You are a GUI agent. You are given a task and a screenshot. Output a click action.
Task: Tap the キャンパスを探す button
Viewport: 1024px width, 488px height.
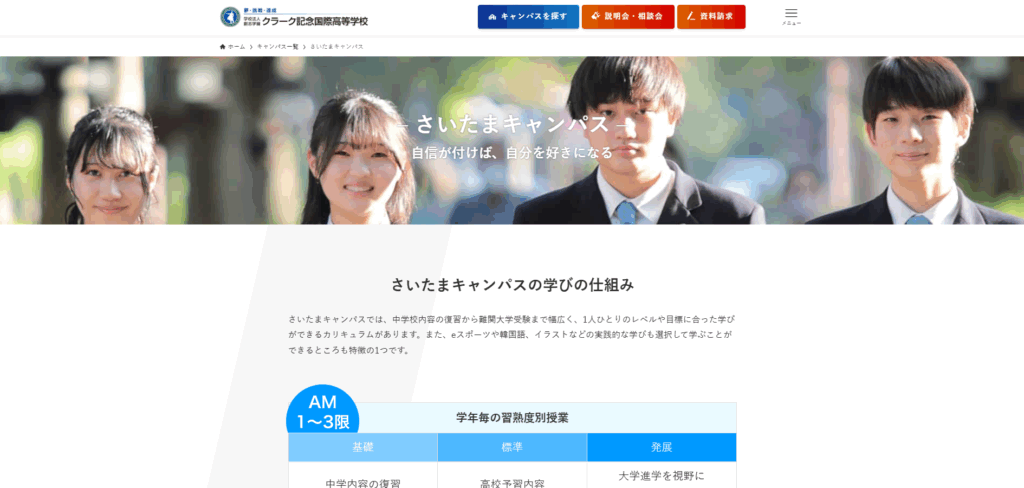(527, 17)
